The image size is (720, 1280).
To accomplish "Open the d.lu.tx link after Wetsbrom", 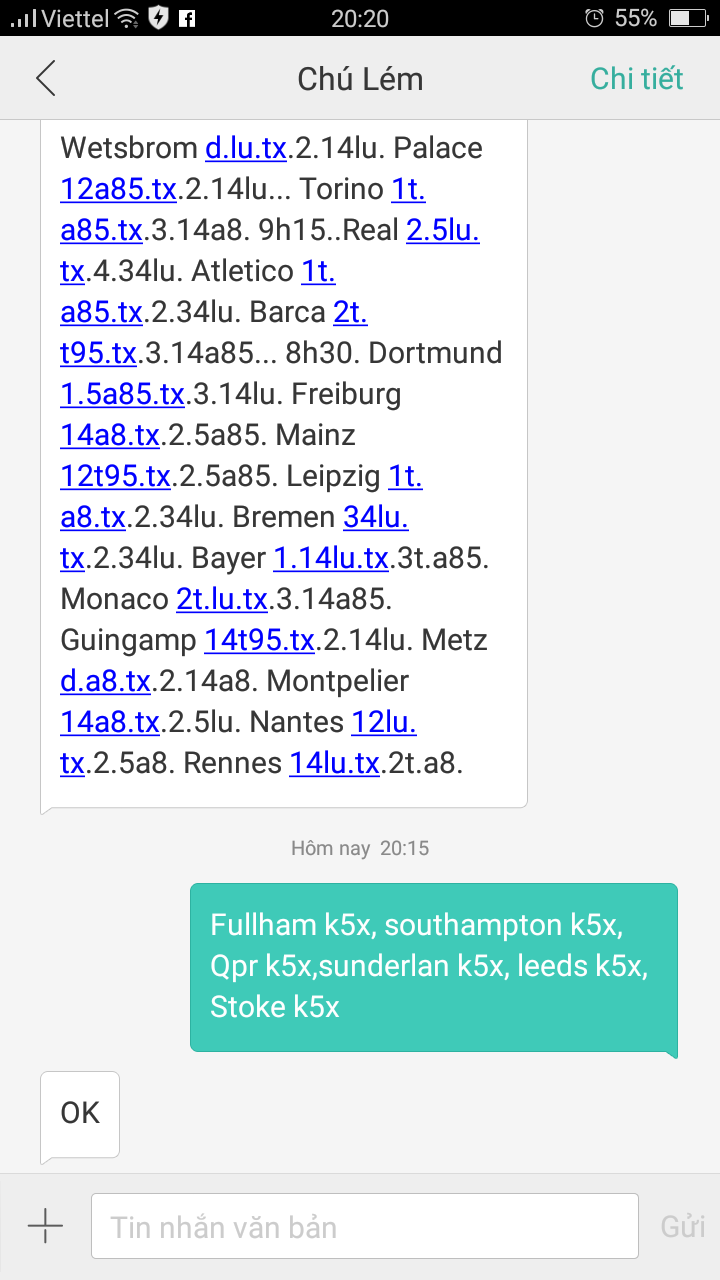I will click(246, 148).
